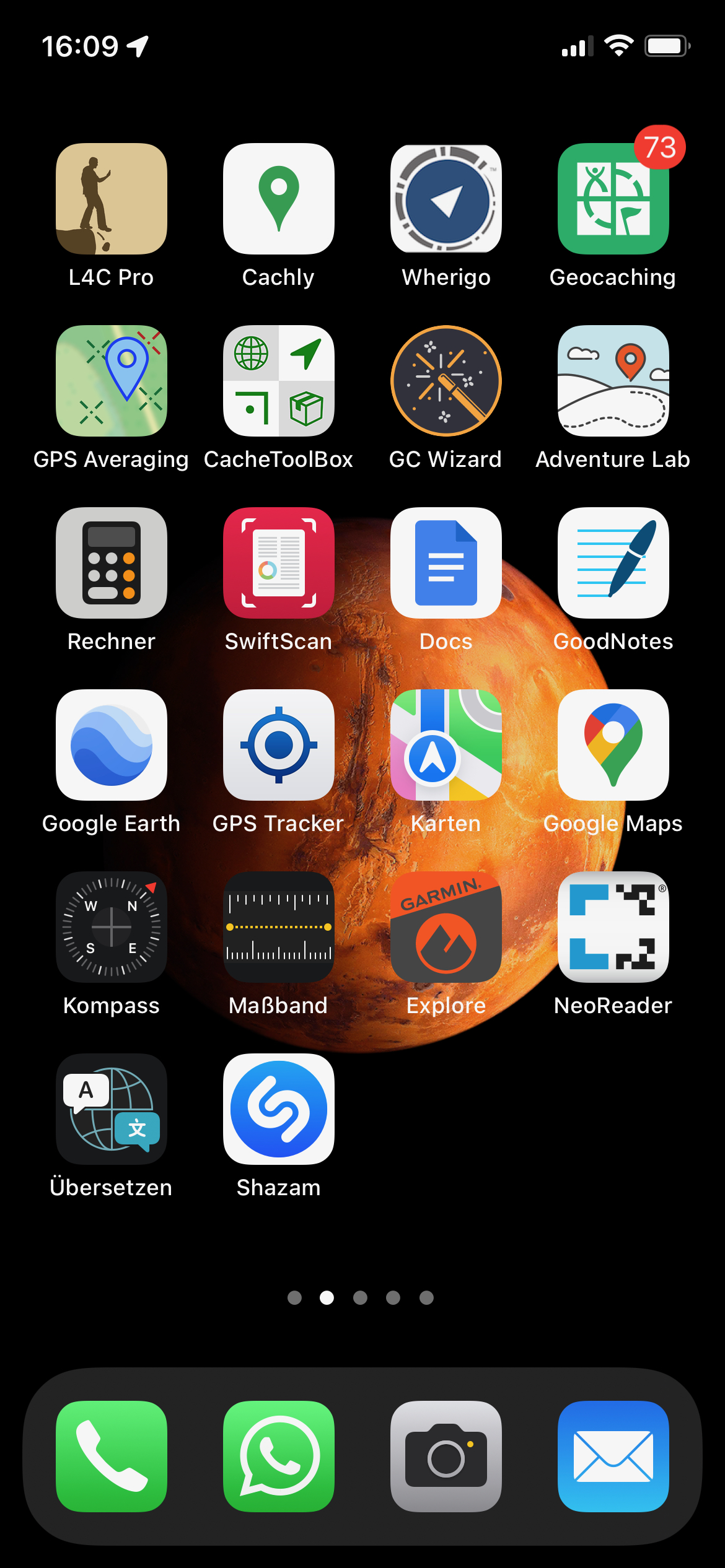The height and width of the screenshot is (1568, 725).
Task: Launch Google Earth
Action: point(112,745)
